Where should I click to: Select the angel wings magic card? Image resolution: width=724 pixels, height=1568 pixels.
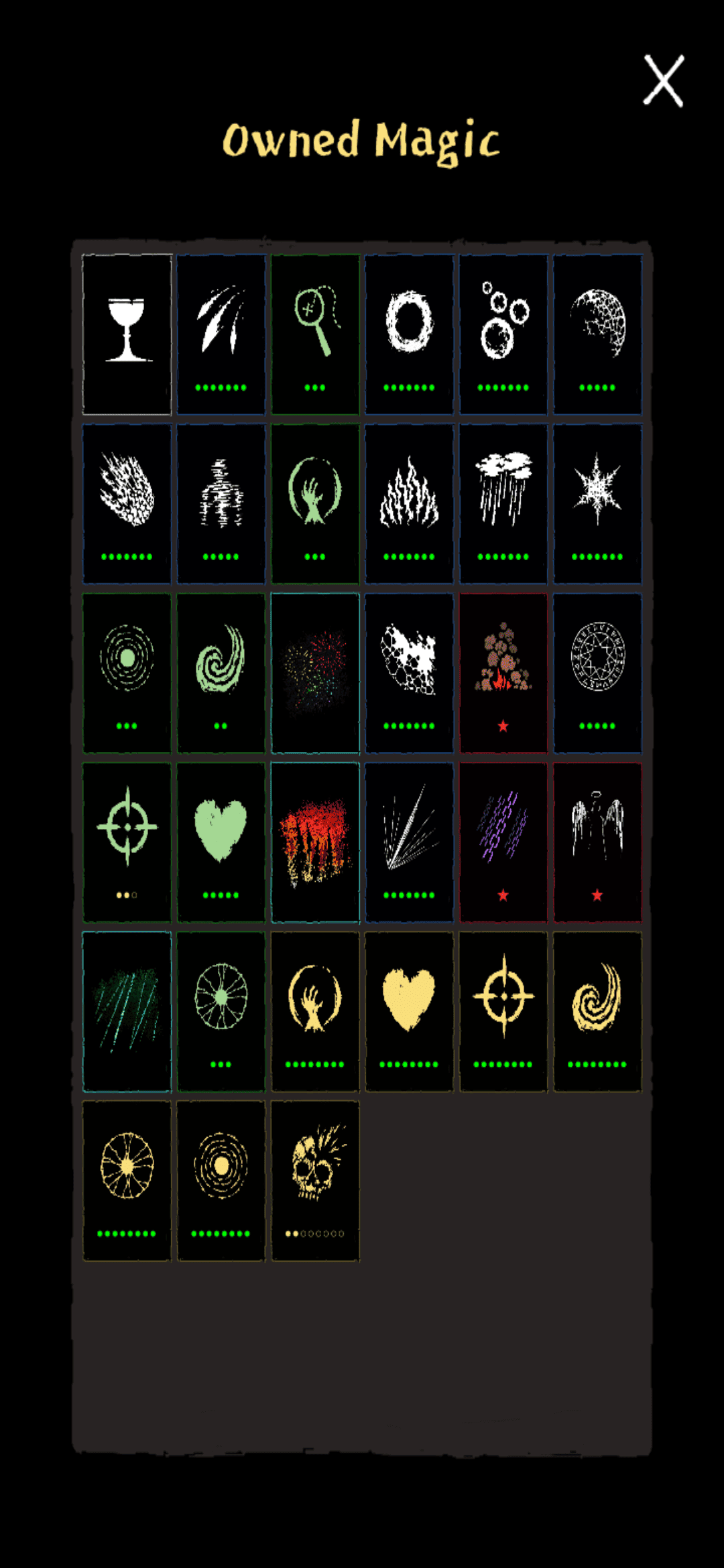(x=597, y=842)
